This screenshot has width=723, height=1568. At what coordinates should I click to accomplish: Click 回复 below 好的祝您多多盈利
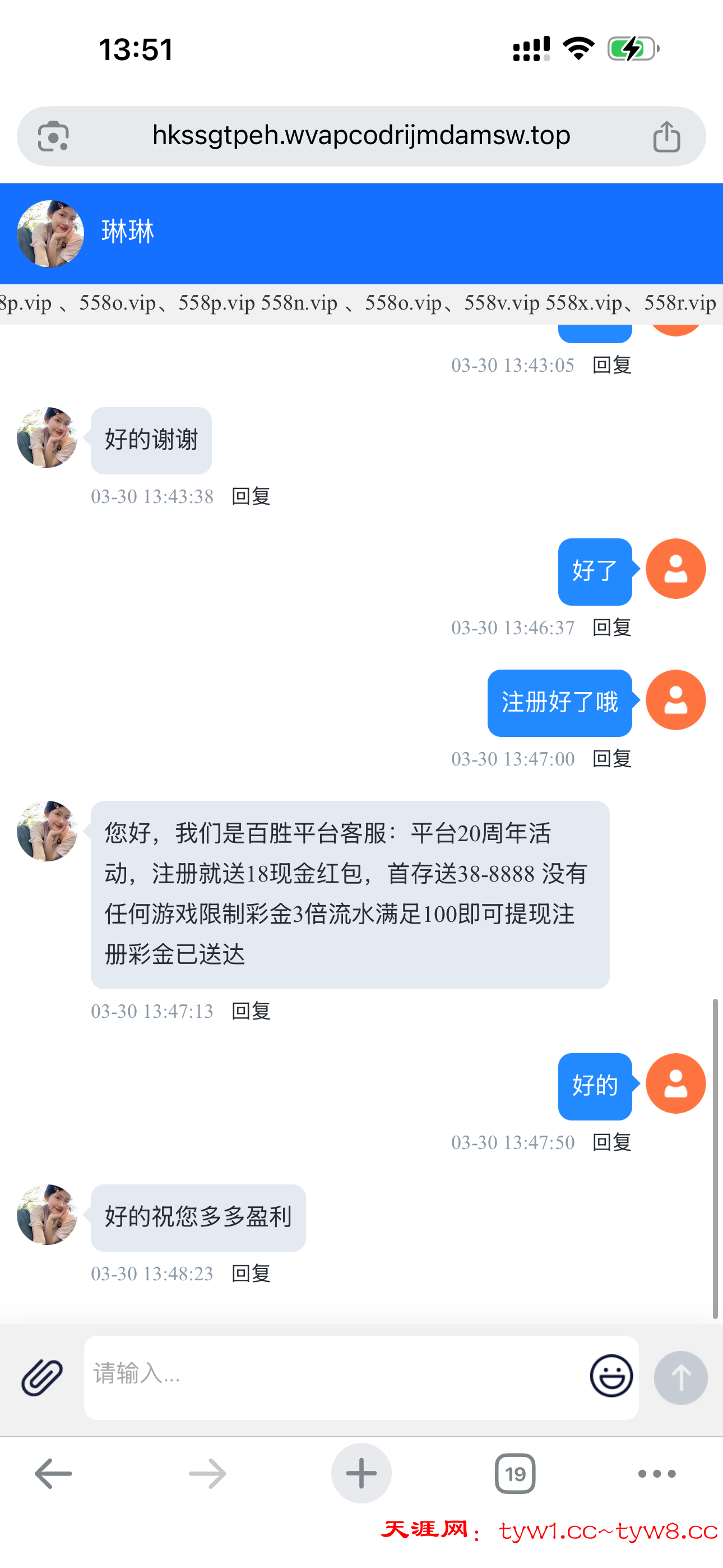251,1274
